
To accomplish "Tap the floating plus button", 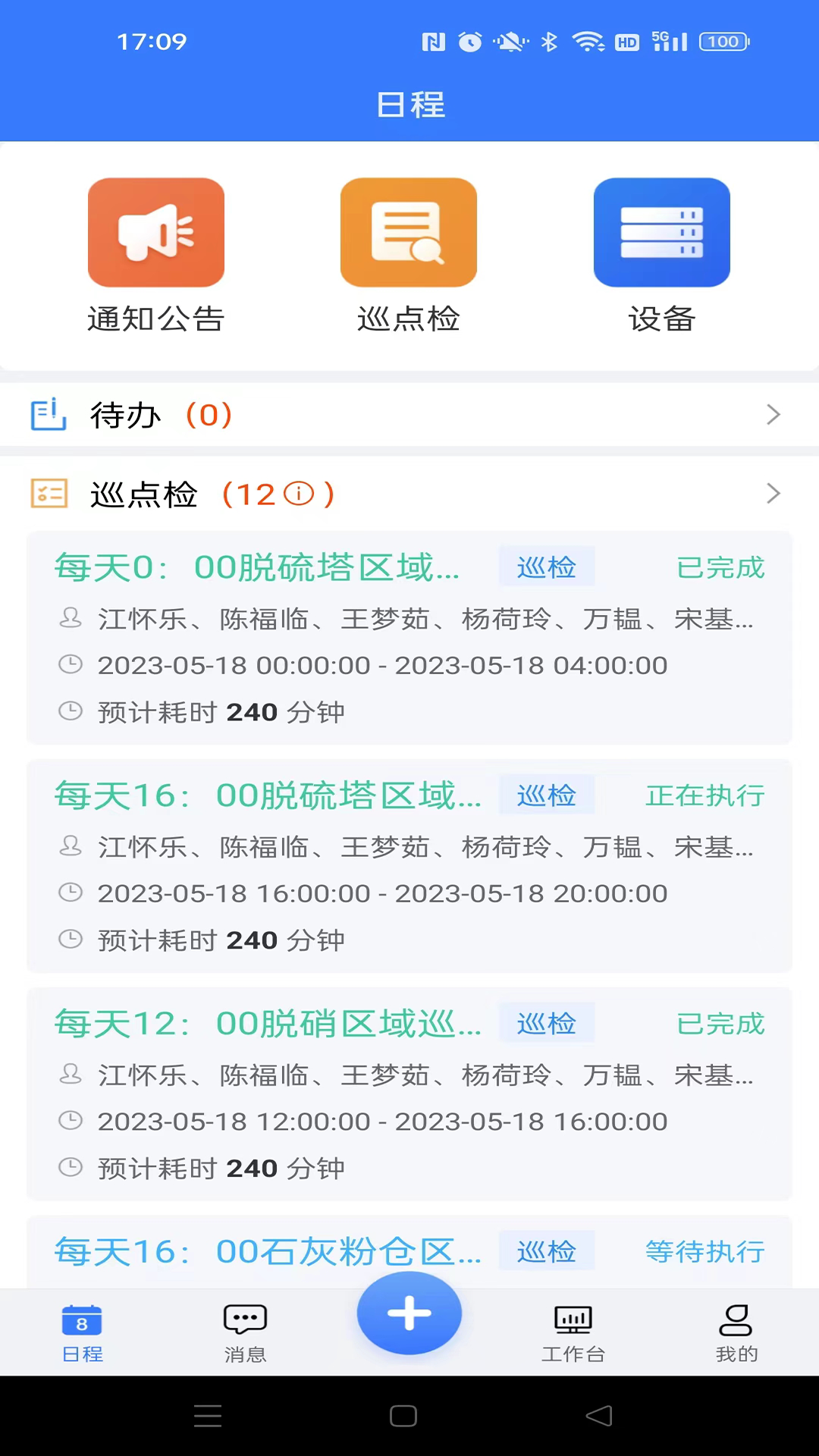I will 409,1313.
